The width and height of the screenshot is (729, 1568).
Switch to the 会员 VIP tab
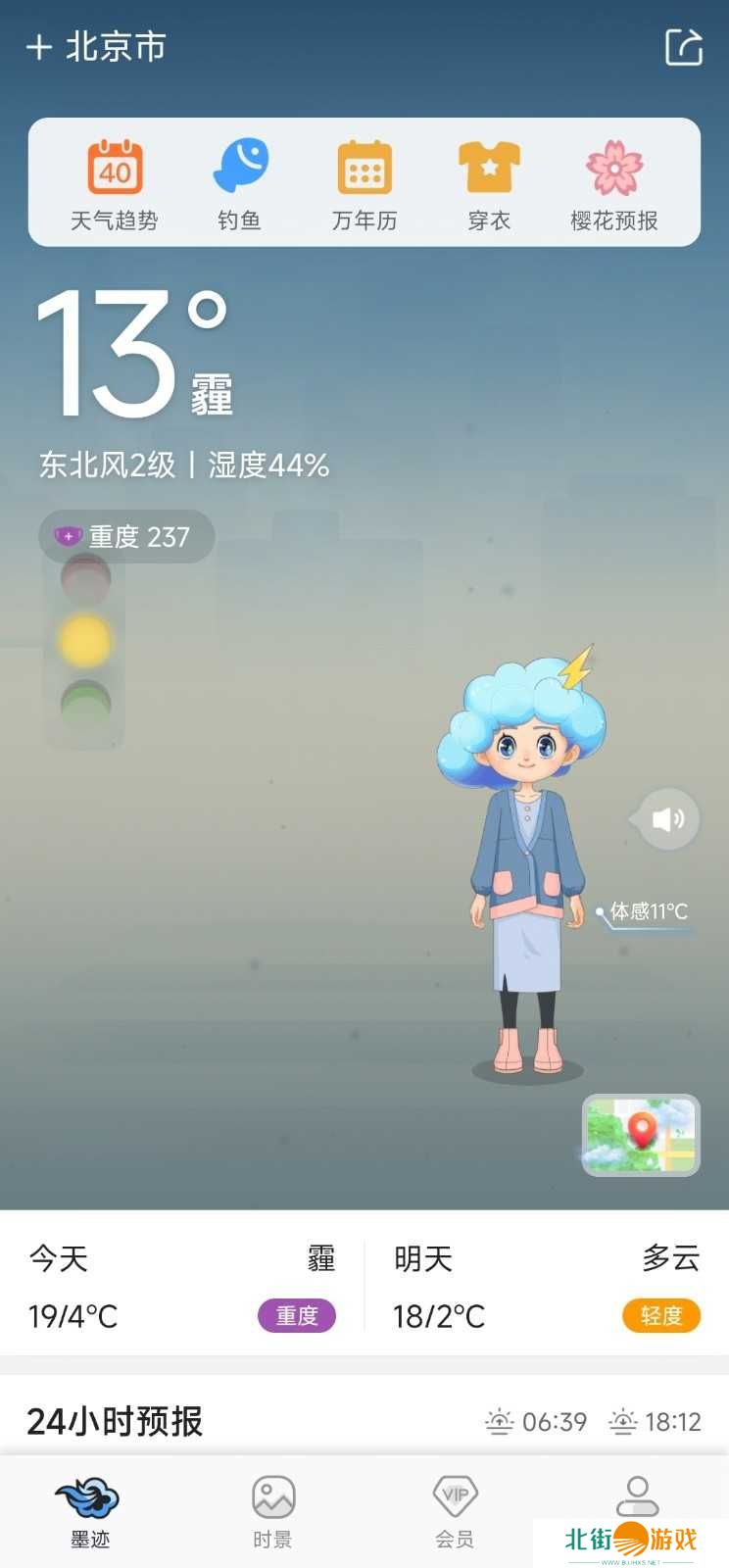(455, 1510)
